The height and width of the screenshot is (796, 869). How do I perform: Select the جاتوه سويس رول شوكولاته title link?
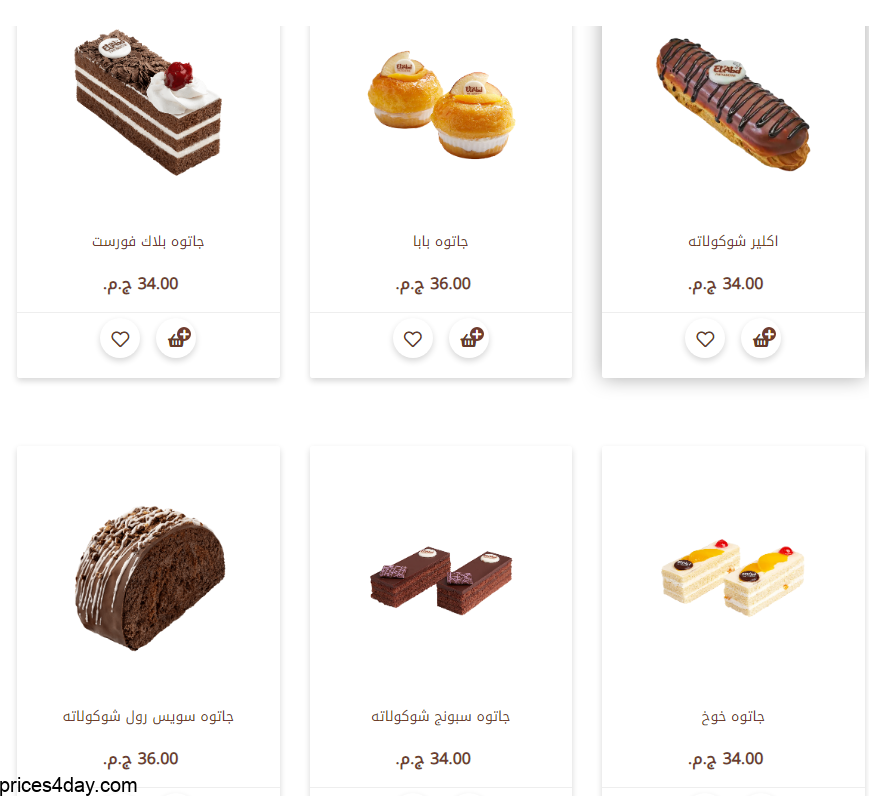coord(148,716)
